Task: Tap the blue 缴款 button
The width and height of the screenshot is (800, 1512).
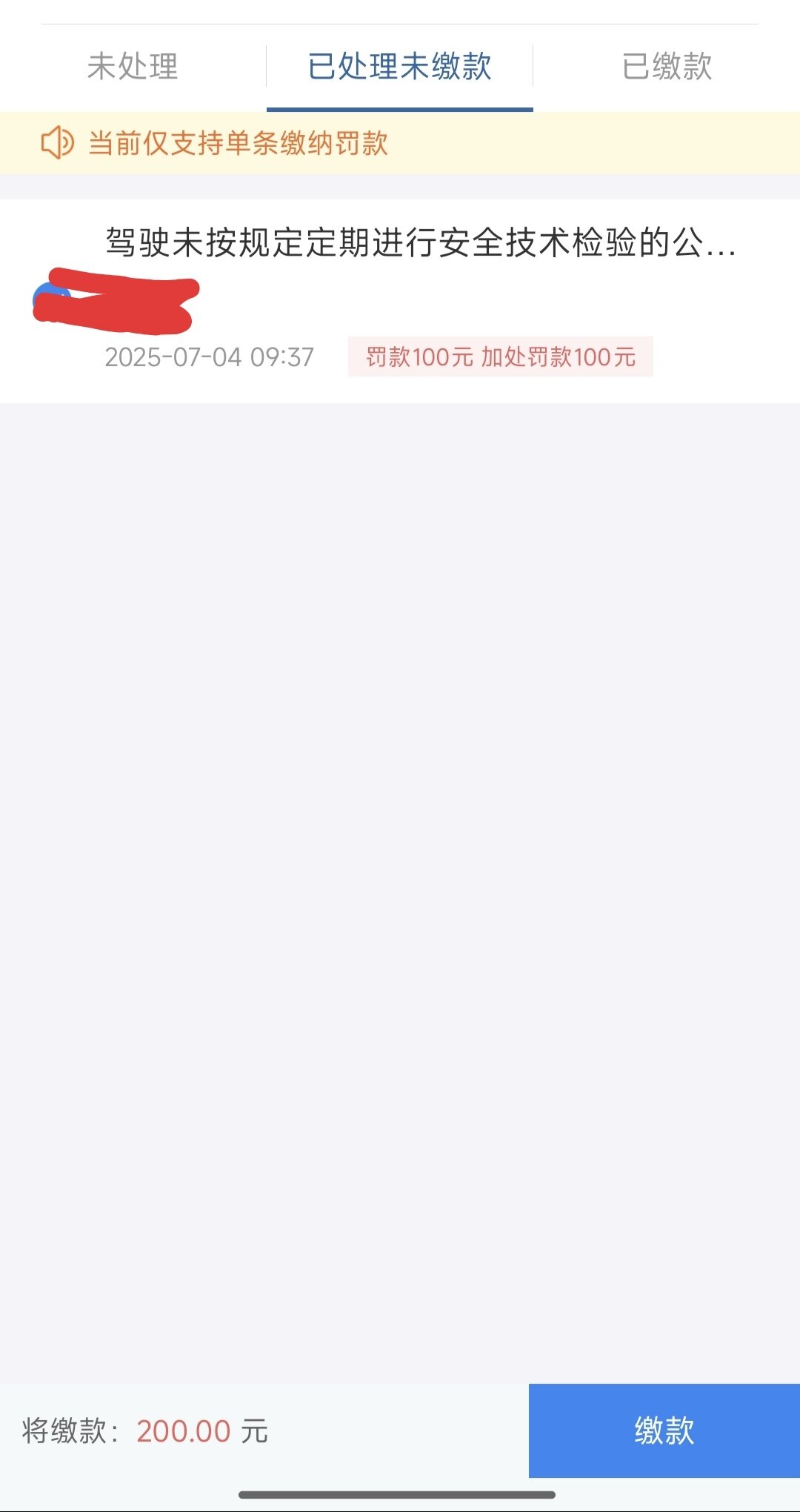Action: (664, 1430)
